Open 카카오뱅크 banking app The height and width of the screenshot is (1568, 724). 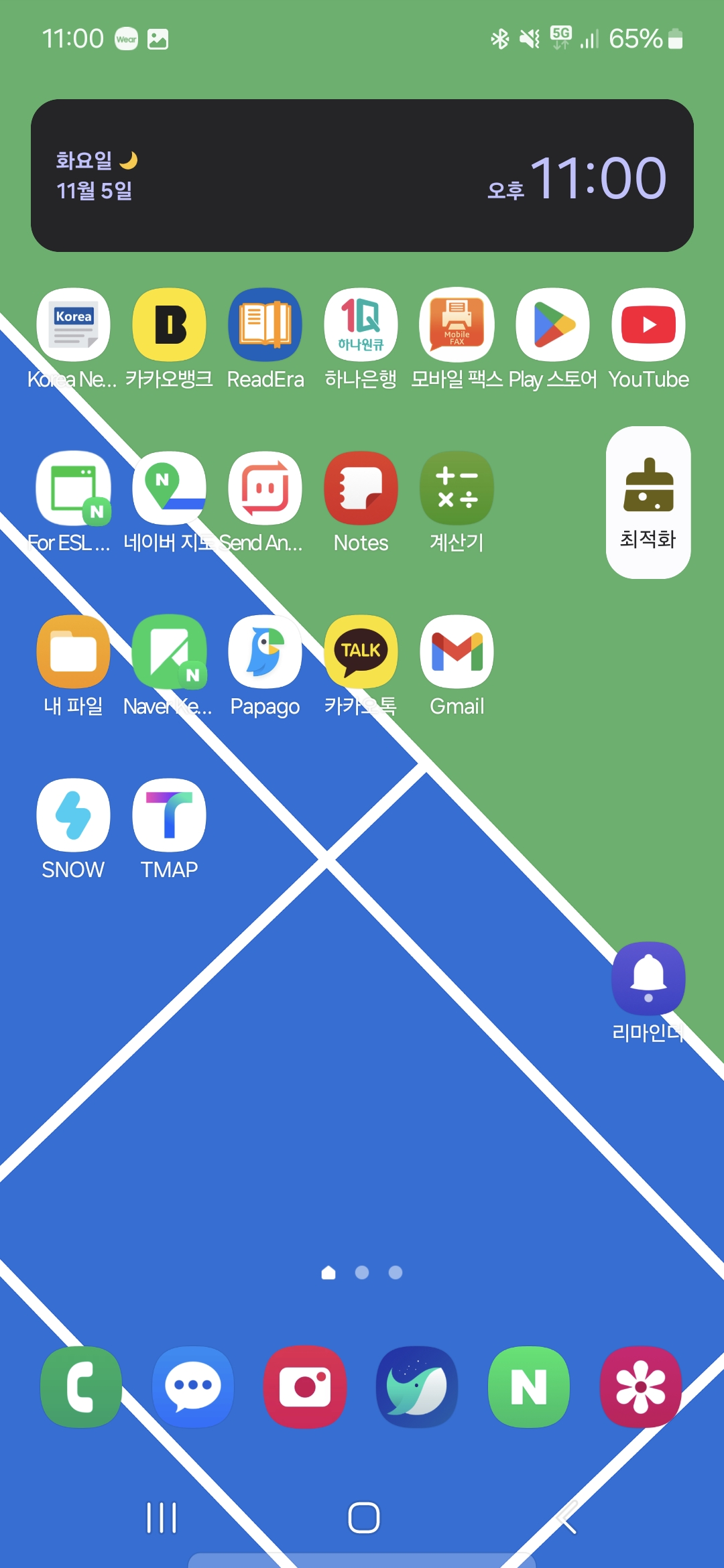[x=169, y=325]
